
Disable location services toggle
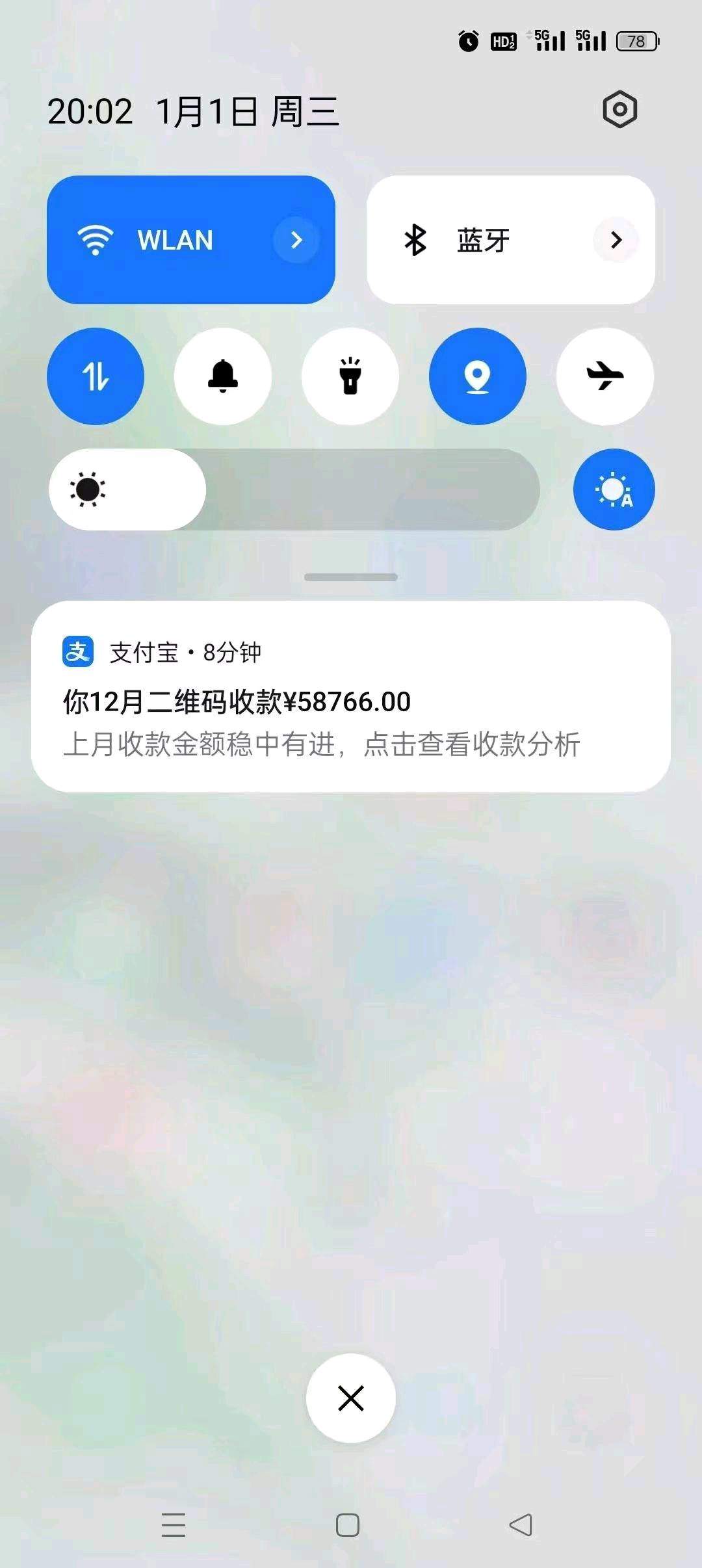coord(478,376)
